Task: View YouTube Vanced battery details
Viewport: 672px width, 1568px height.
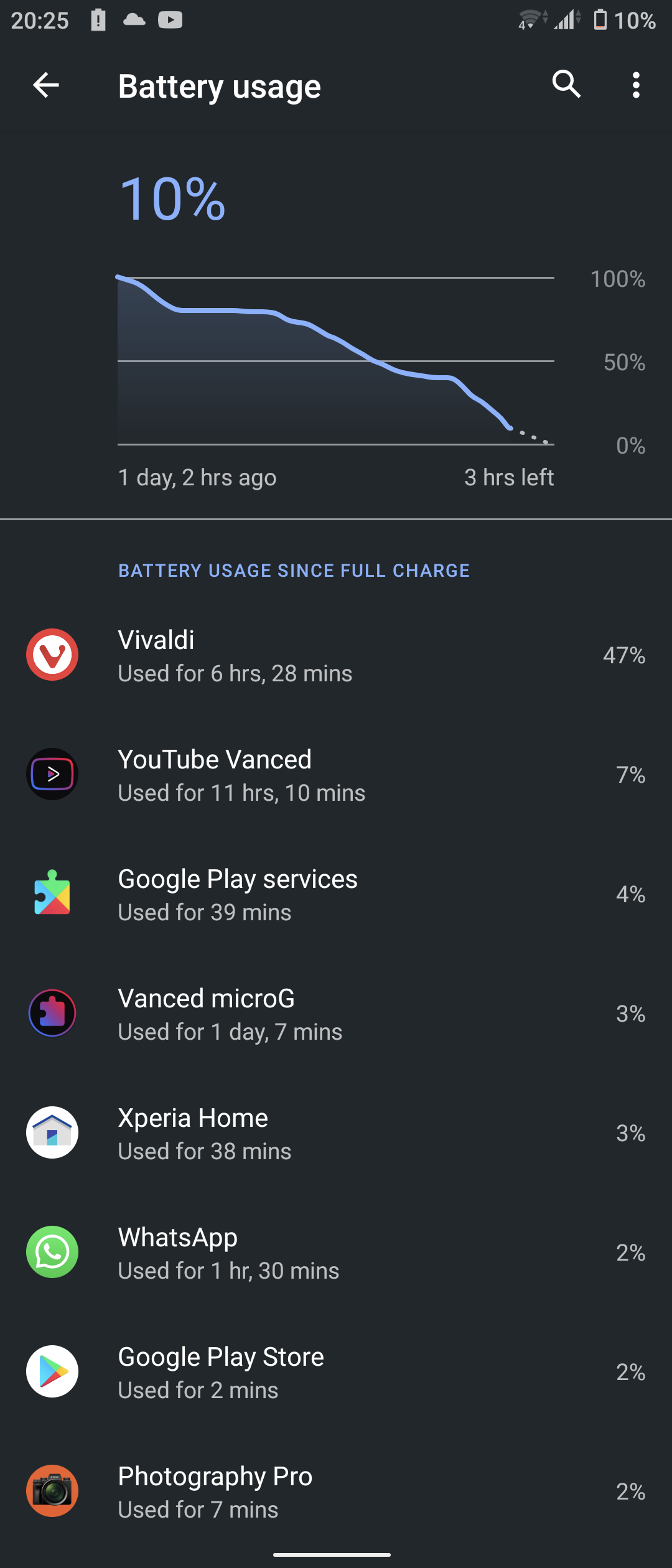Action: pyautogui.click(x=336, y=775)
